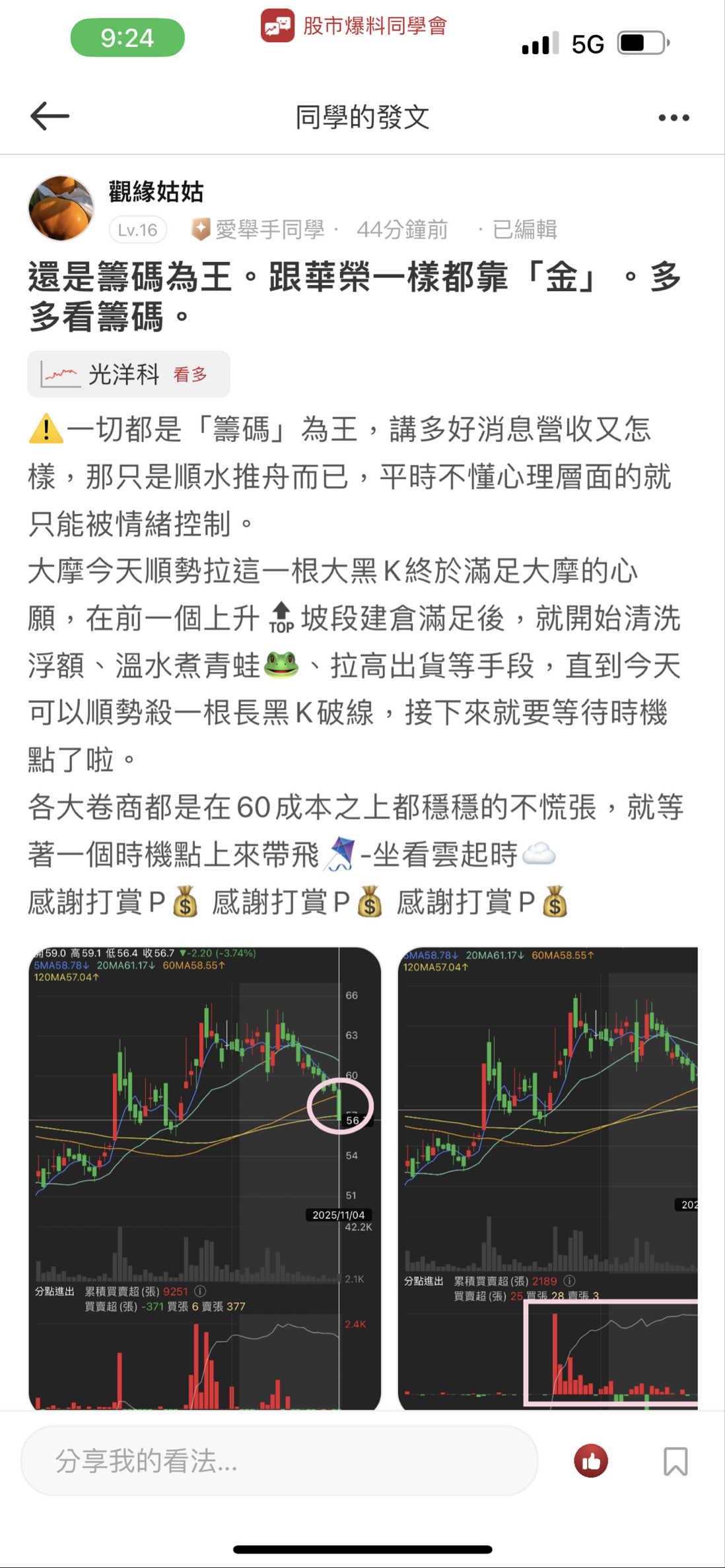Open the three-dot overflow menu
725x1568 pixels.
click(673, 118)
